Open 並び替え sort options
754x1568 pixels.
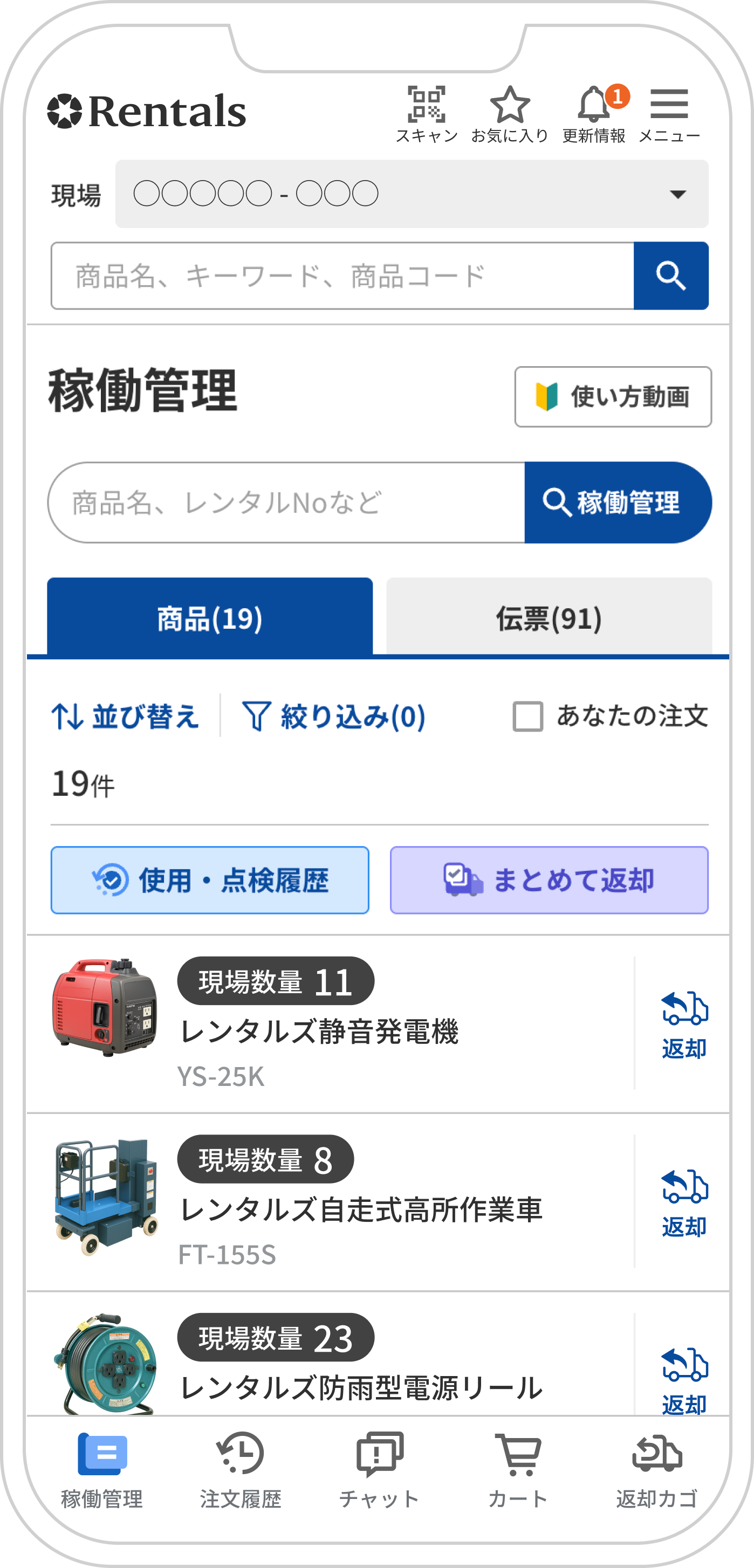[126, 716]
